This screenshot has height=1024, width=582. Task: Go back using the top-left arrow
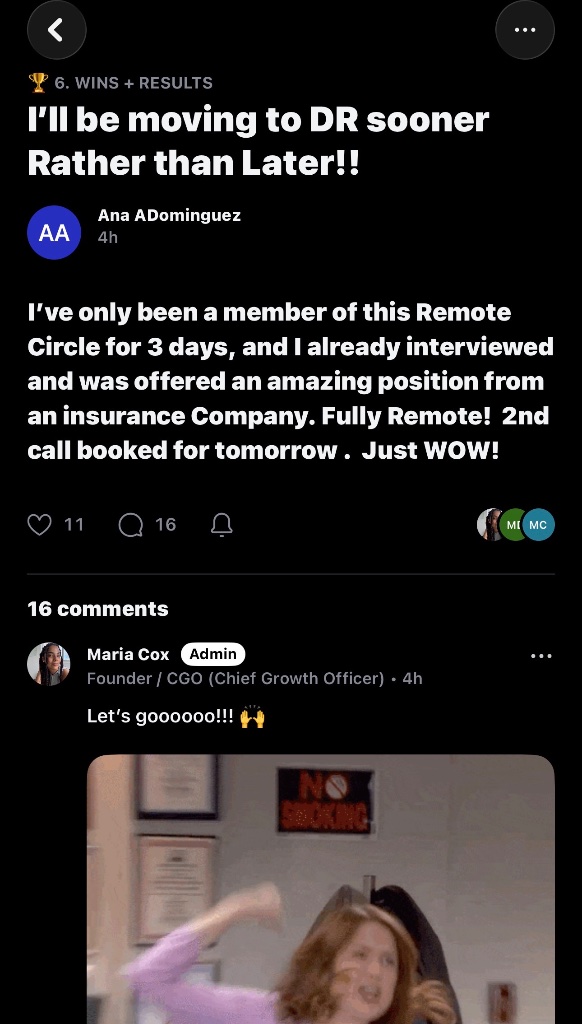point(56,29)
